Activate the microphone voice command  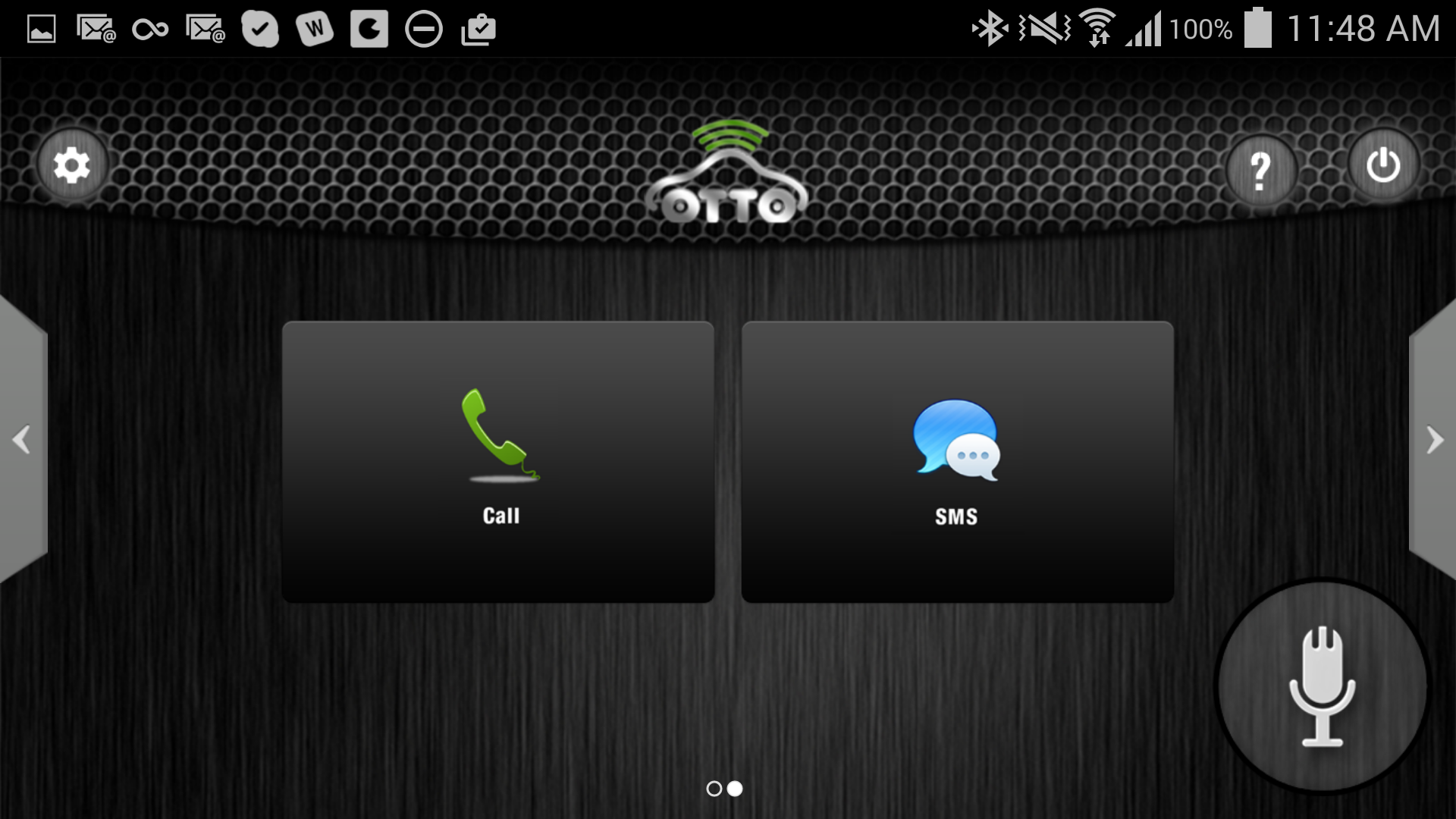1322,686
